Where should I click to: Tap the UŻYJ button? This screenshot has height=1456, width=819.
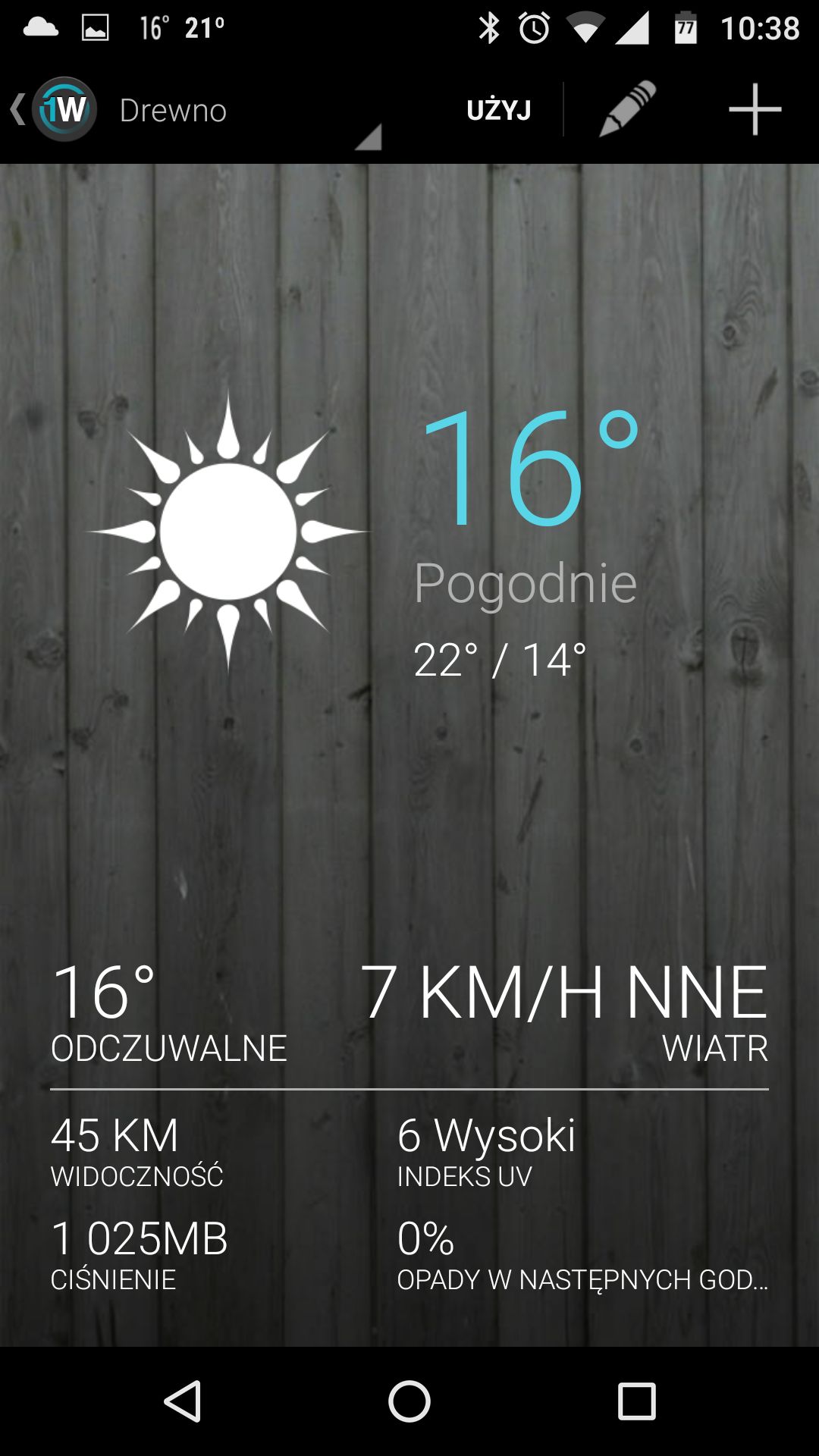pos(498,110)
